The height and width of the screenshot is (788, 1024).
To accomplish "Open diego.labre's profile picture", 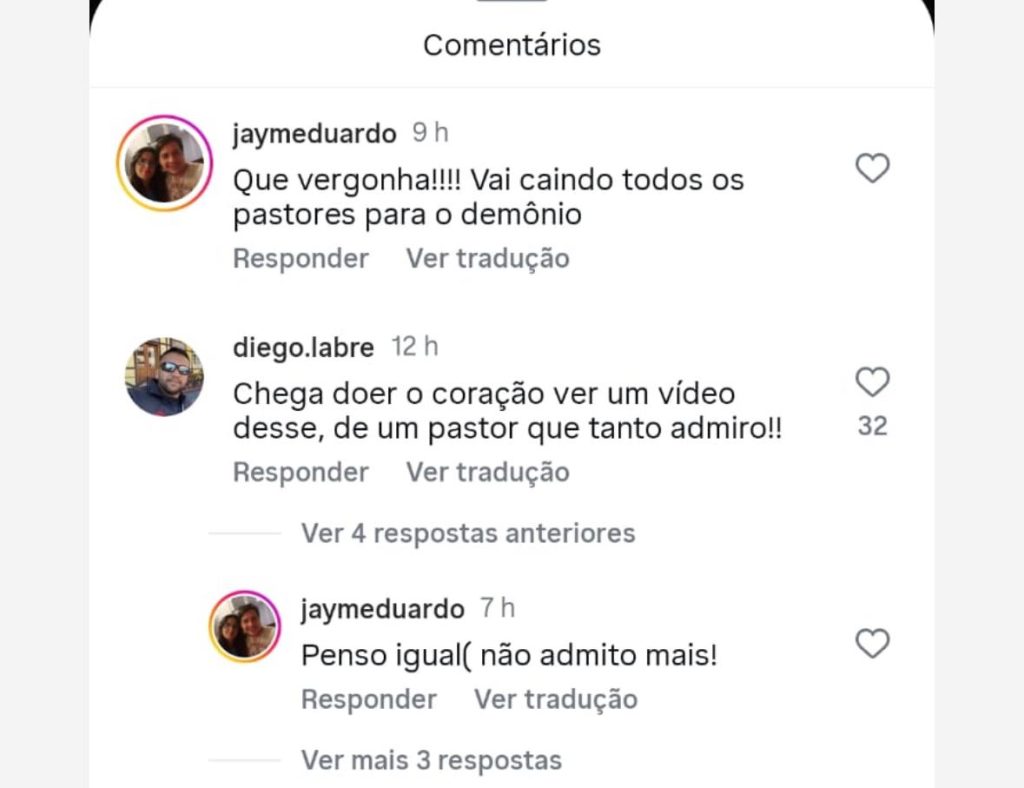I will (x=165, y=376).
